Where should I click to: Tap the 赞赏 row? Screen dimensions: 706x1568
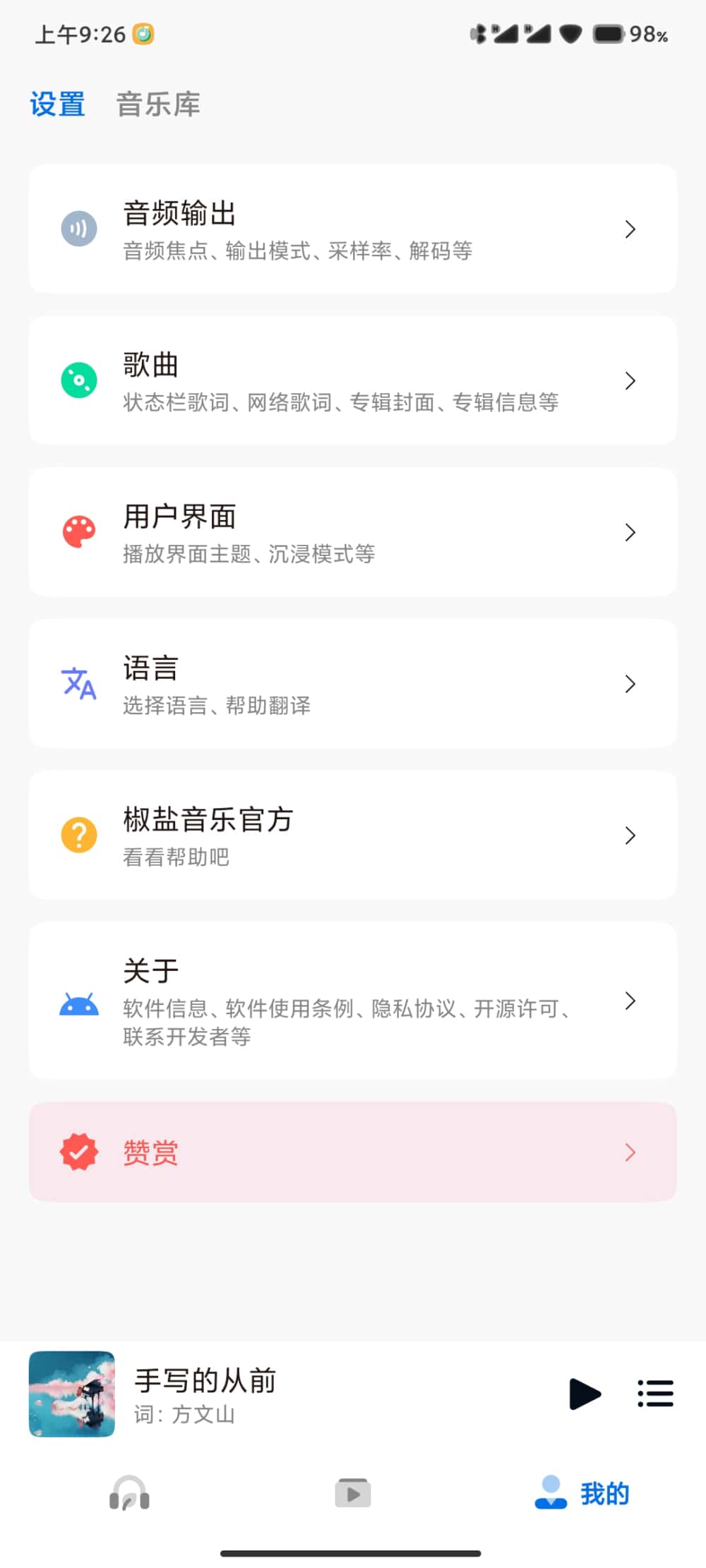[x=352, y=1152]
